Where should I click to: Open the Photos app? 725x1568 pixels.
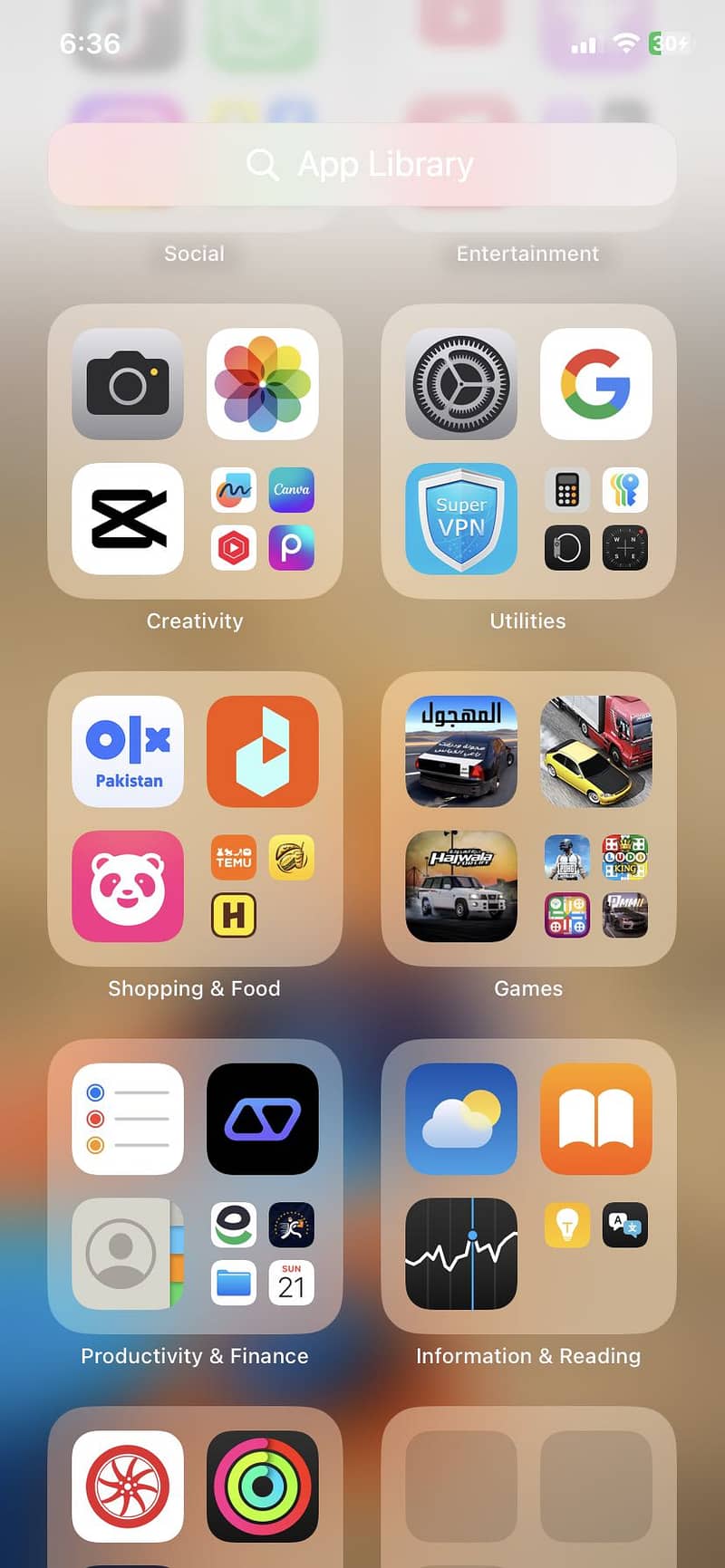point(262,384)
